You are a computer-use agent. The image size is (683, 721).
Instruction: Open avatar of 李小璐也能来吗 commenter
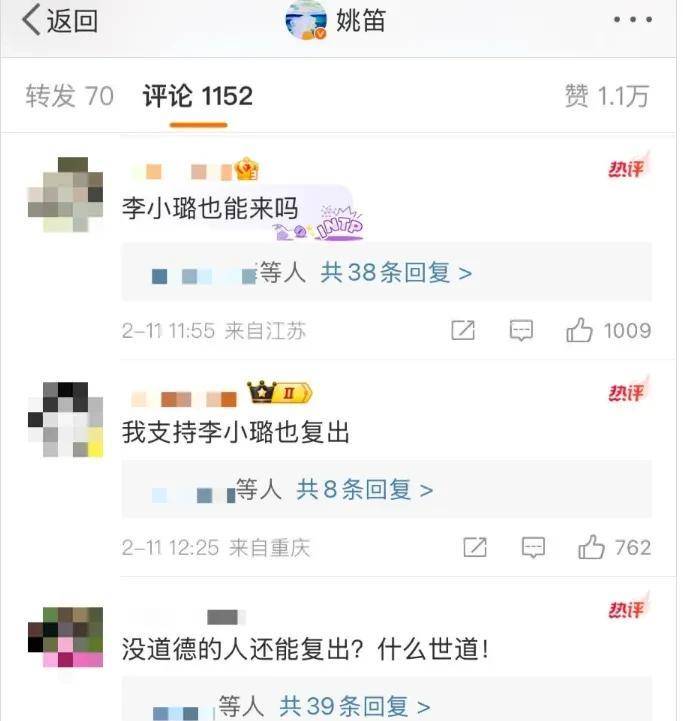click(x=65, y=194)
